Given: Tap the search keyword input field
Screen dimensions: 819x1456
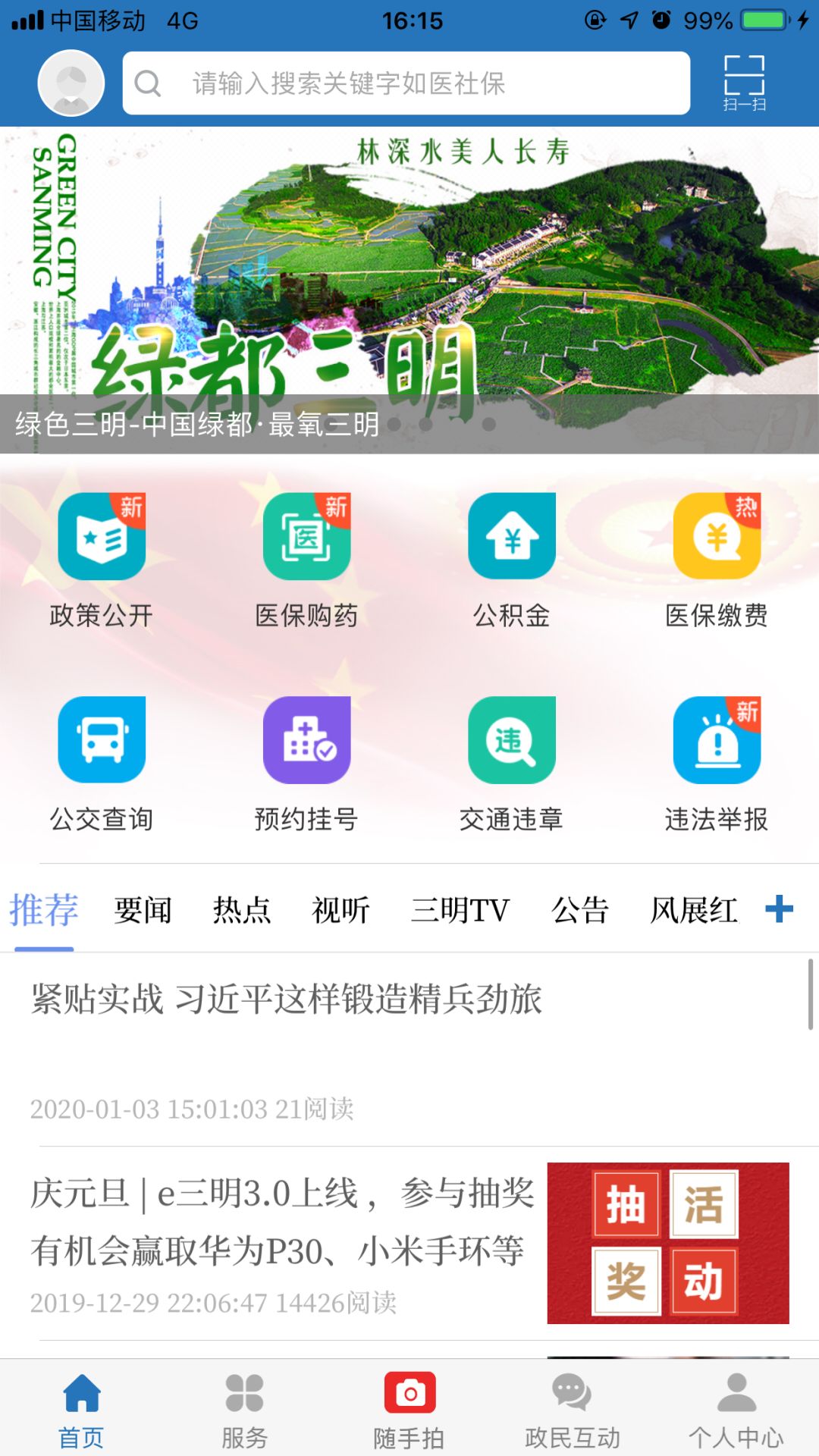Looking at the screenshot, I should (x=406, y=83).
